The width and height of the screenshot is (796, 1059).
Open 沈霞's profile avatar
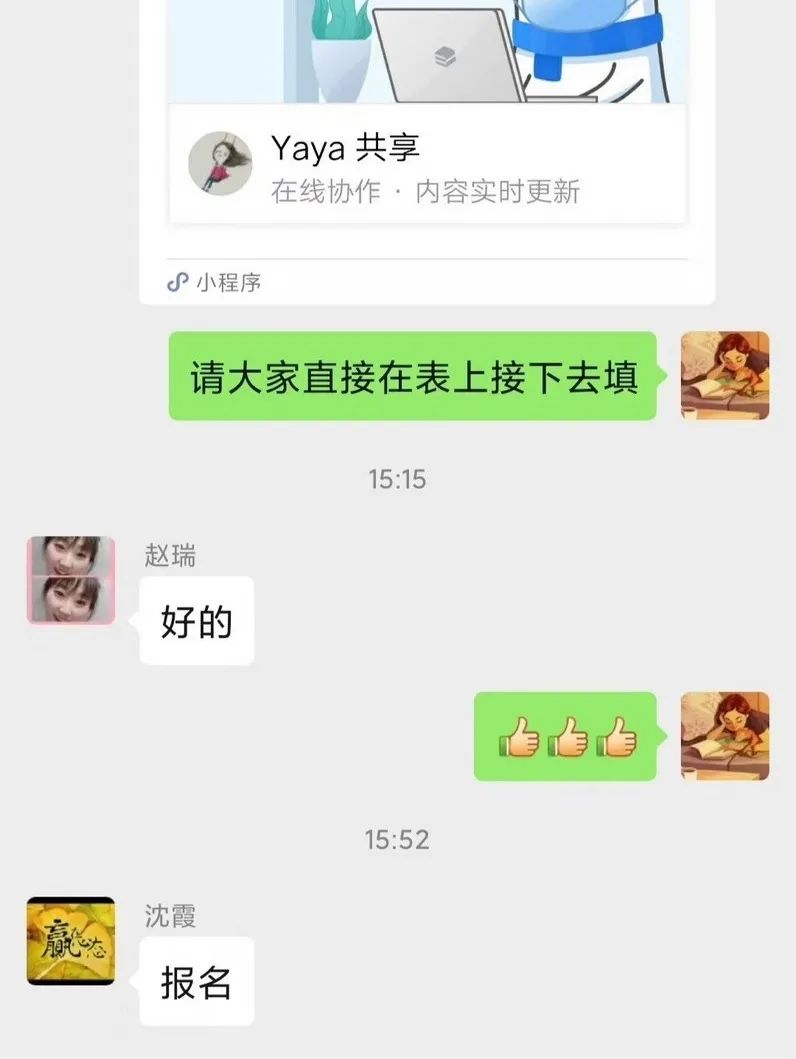click(71, 940)
